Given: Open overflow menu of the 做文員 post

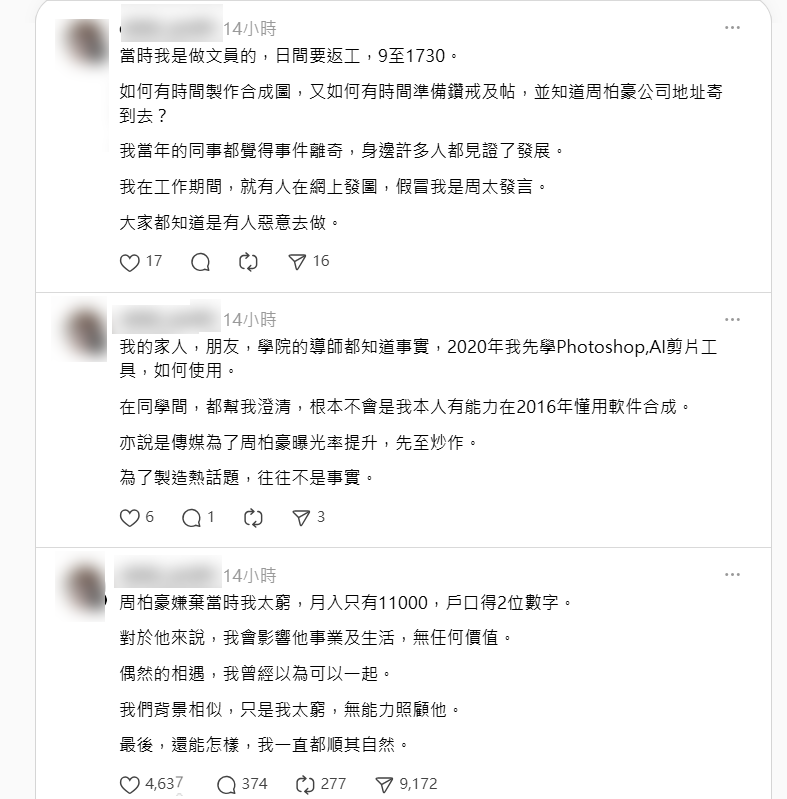Looking at the screenshot, I should click(733, 29).
